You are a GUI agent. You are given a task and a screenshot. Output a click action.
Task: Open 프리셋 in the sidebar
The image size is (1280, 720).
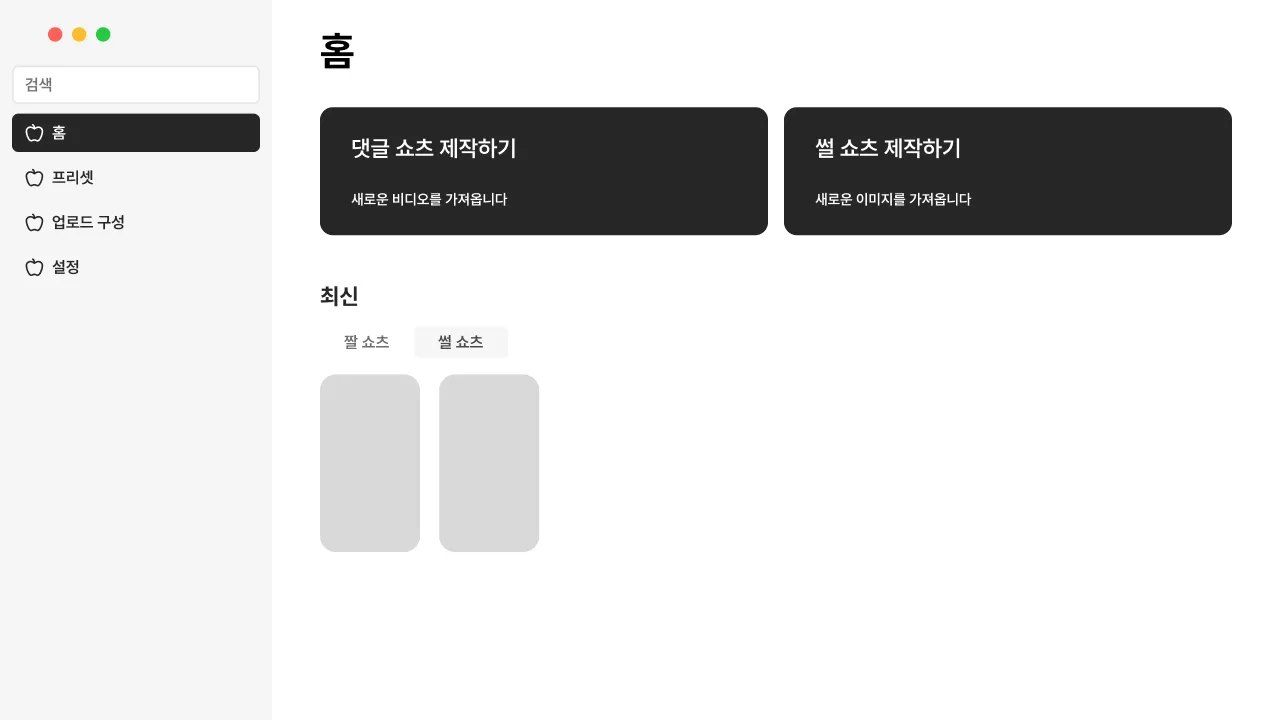(136, 178)
